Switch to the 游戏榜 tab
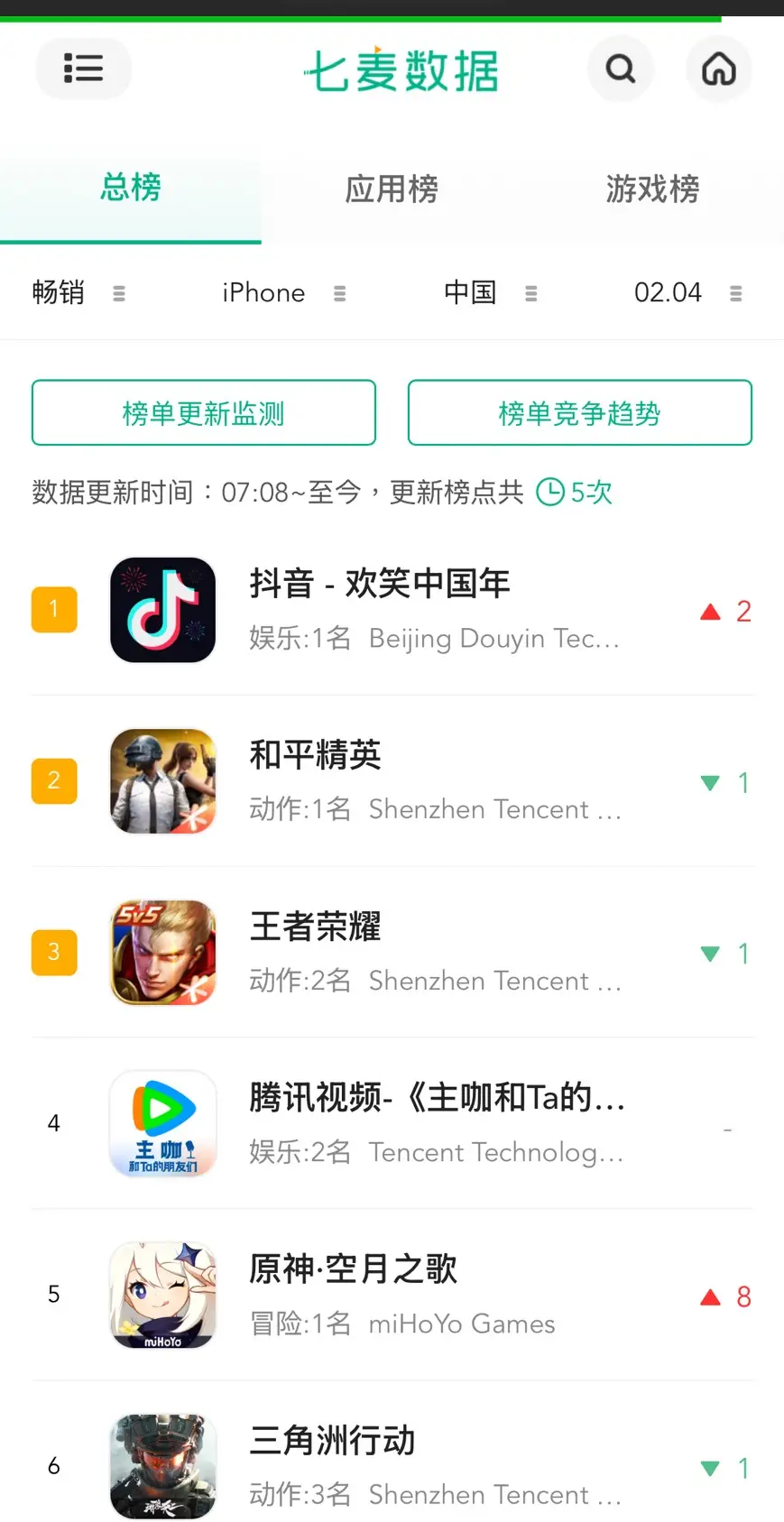 tap(652, 189)
